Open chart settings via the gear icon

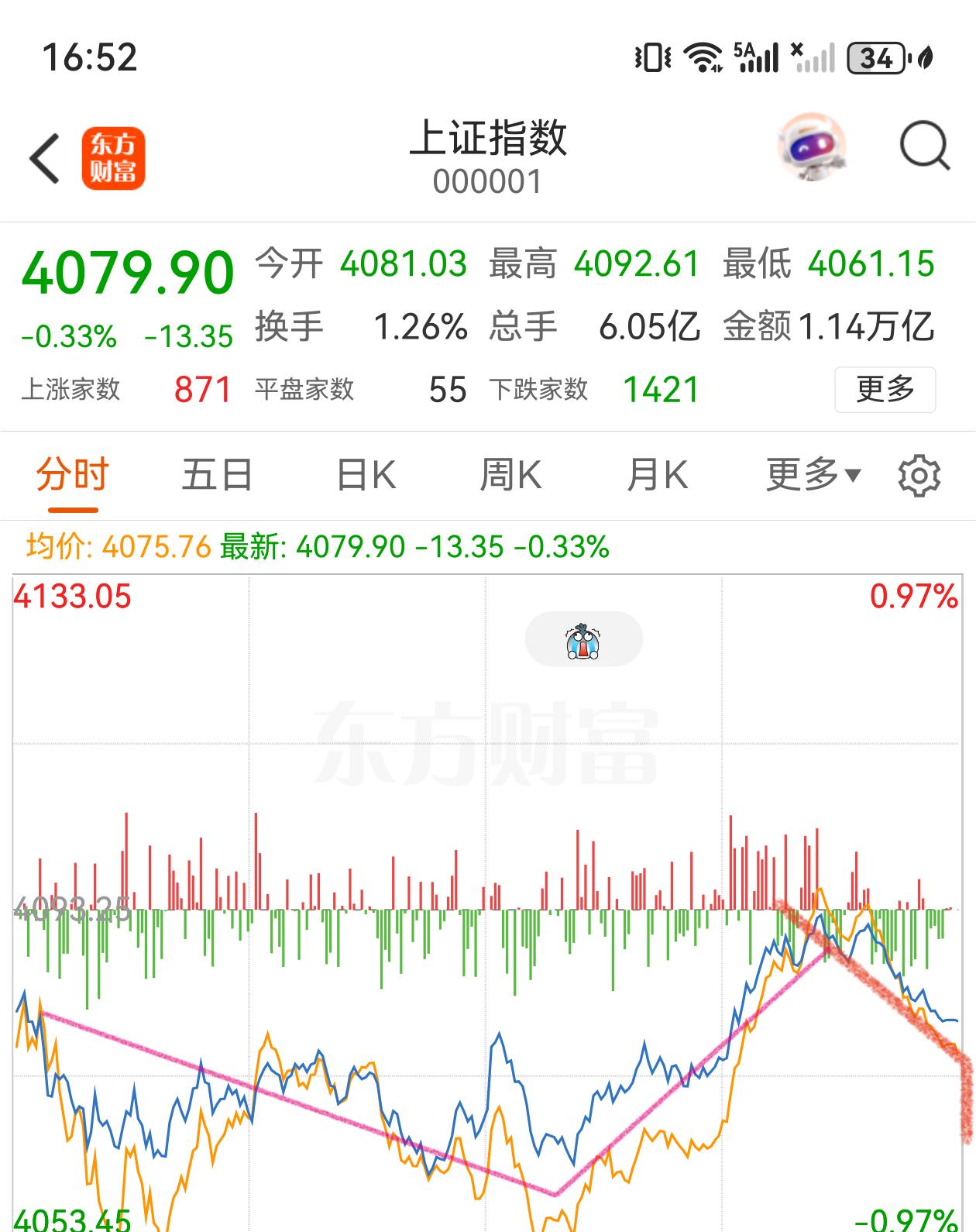[x=919, y=476]
